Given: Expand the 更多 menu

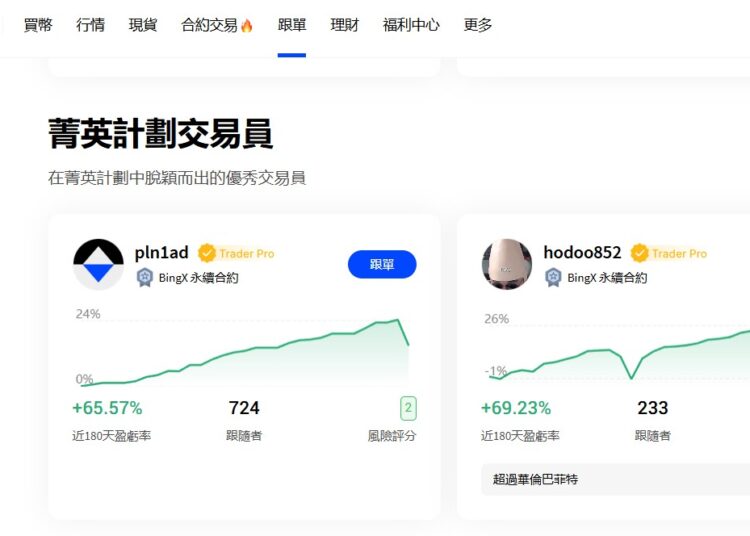Looking at the screenshot, I should (x=478, y=25).
